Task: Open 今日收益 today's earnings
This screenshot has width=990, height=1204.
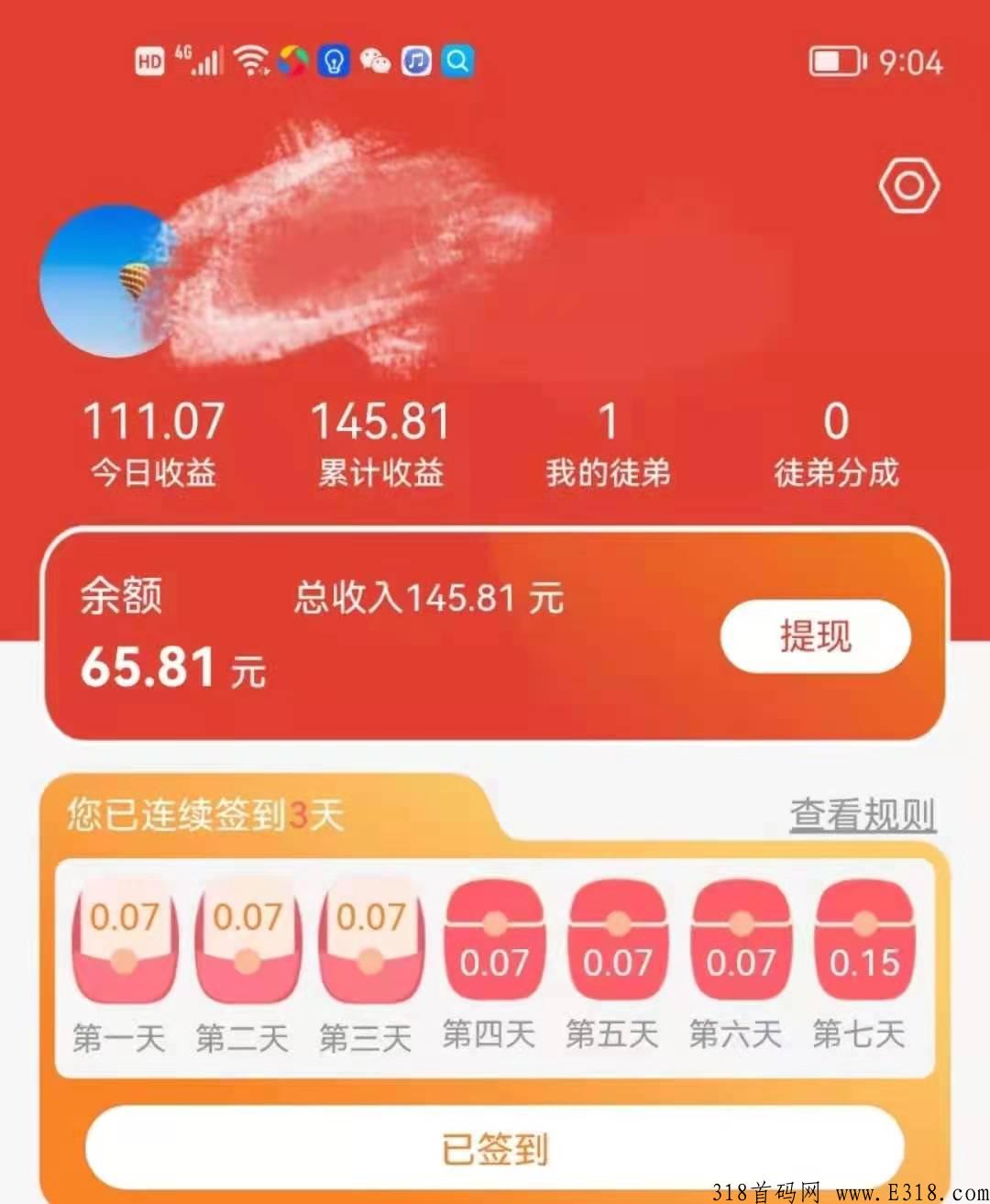Action: click(153, 445)
